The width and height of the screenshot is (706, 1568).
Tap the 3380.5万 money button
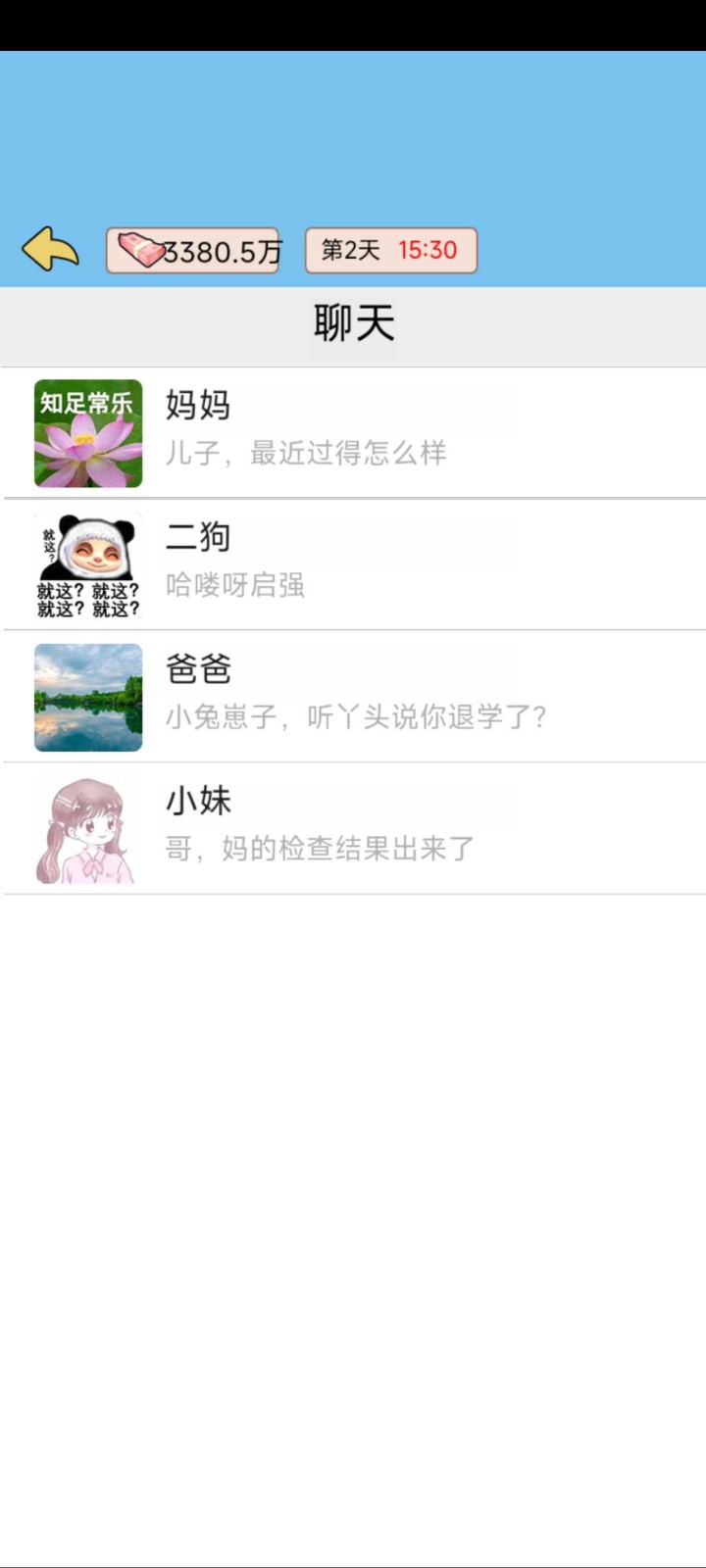pos(193,251)
